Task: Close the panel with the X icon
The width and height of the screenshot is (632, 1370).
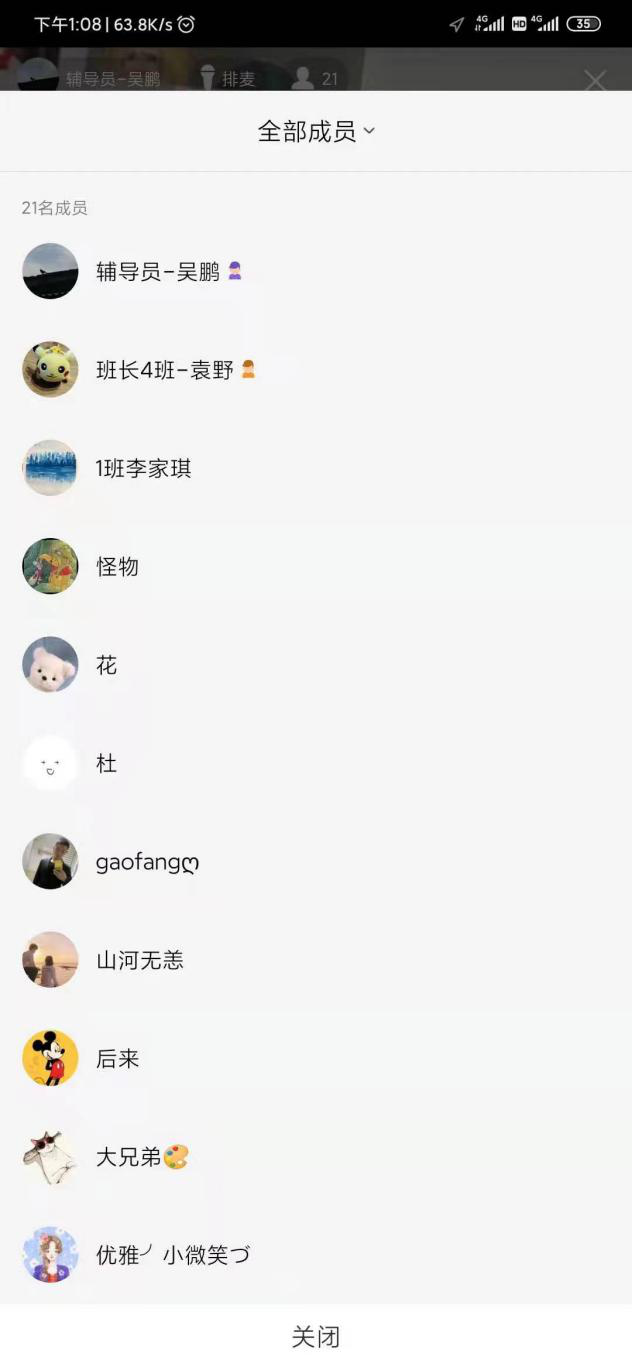Action: (595, 80)
